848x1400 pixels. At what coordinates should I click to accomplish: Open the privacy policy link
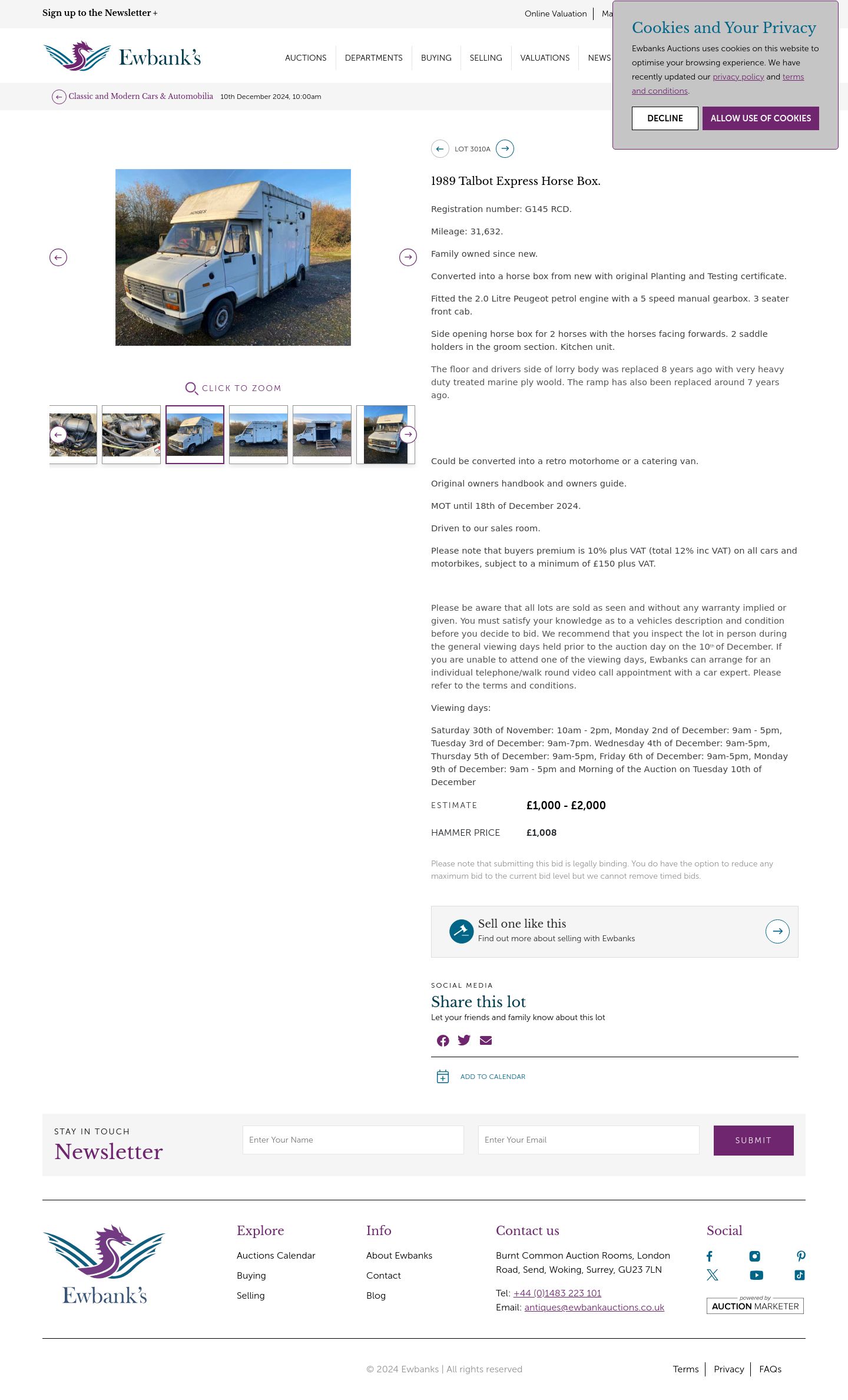coord(738,77)
